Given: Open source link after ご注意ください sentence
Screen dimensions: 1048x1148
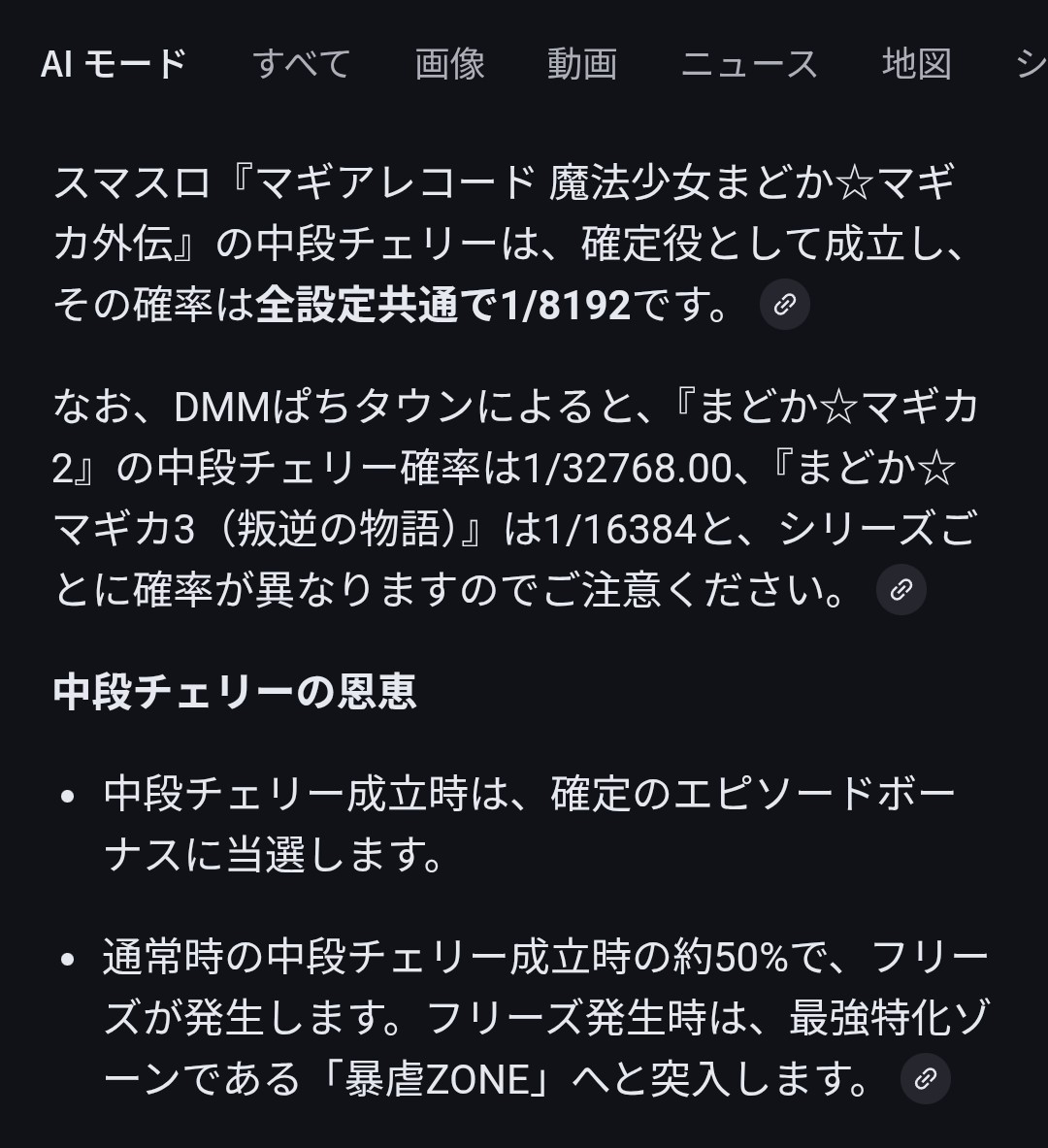Looking at the screenshot, I should 901,590.
